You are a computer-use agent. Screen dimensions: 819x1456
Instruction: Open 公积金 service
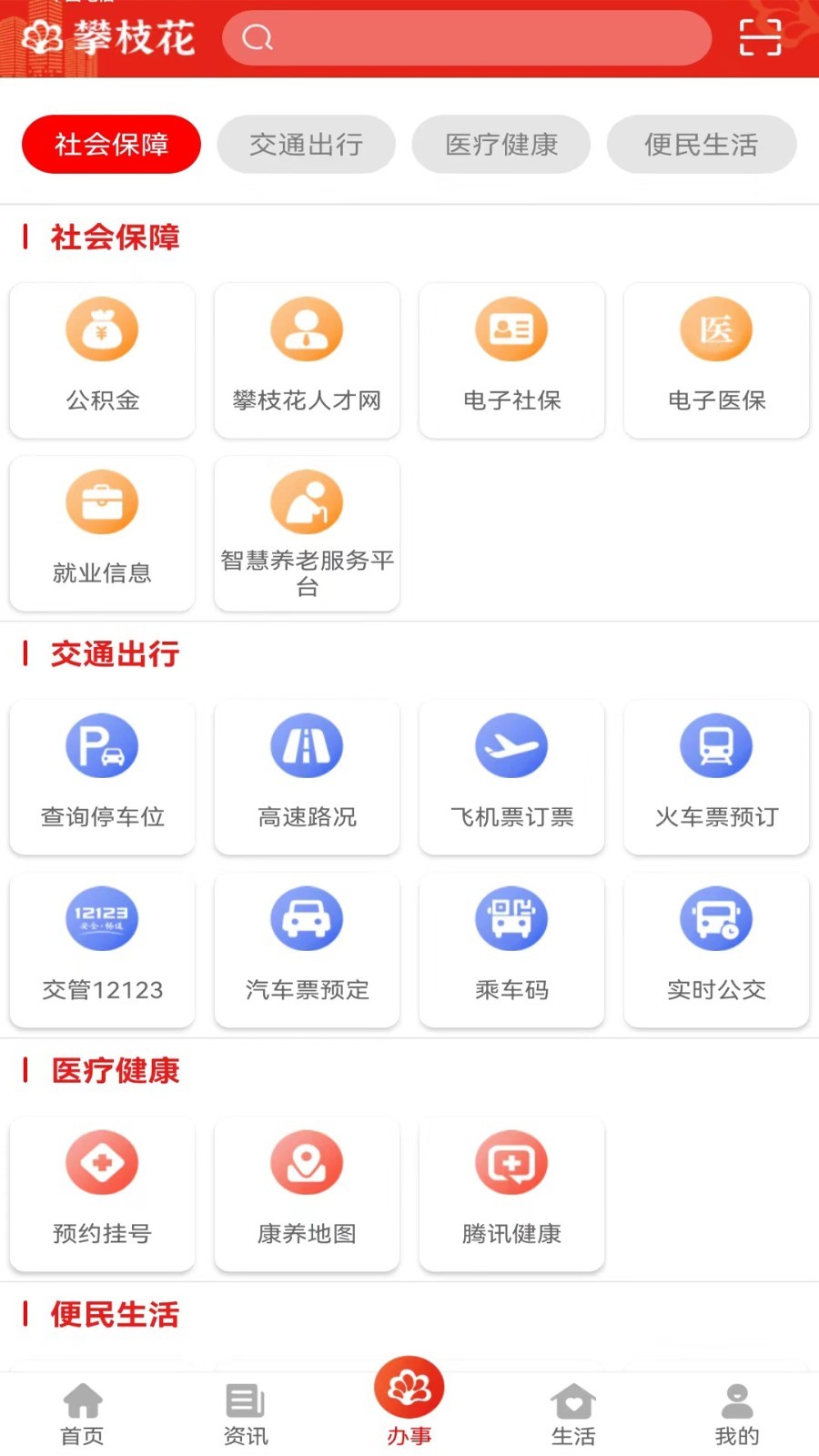tap(102, 360)
